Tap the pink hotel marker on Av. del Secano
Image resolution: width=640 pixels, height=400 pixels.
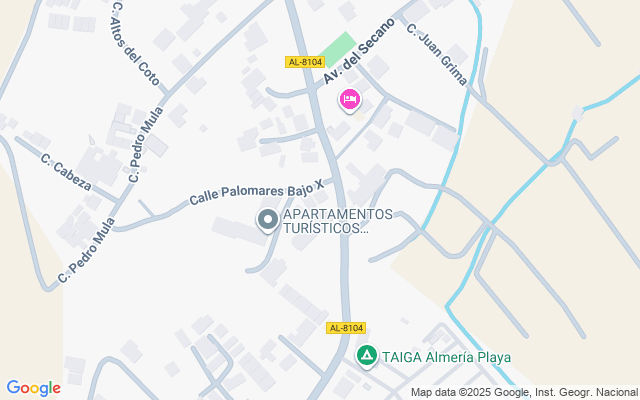(349, 99)
